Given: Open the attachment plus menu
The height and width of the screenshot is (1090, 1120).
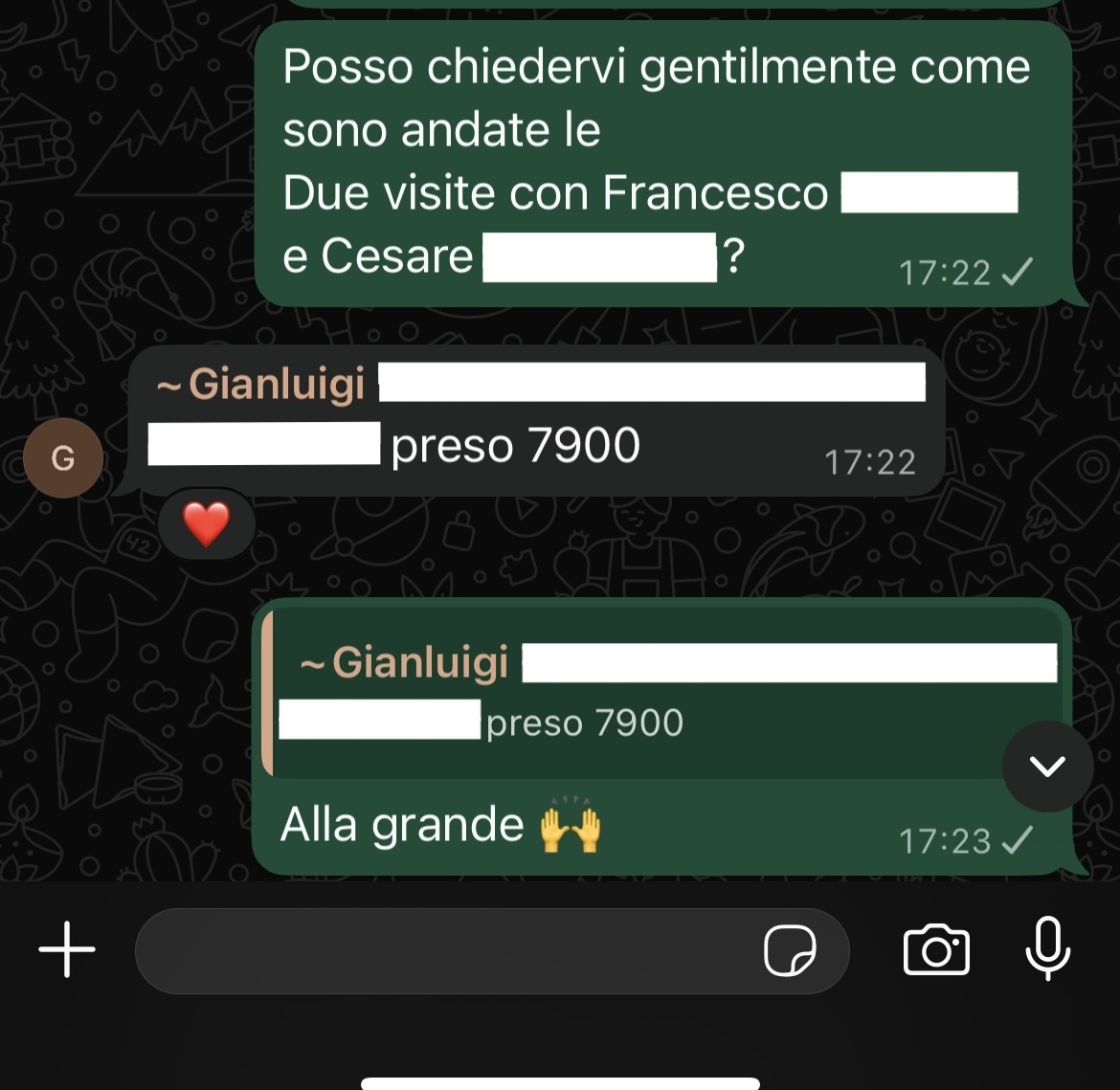Looking at the screenshot, I should 67,949.
